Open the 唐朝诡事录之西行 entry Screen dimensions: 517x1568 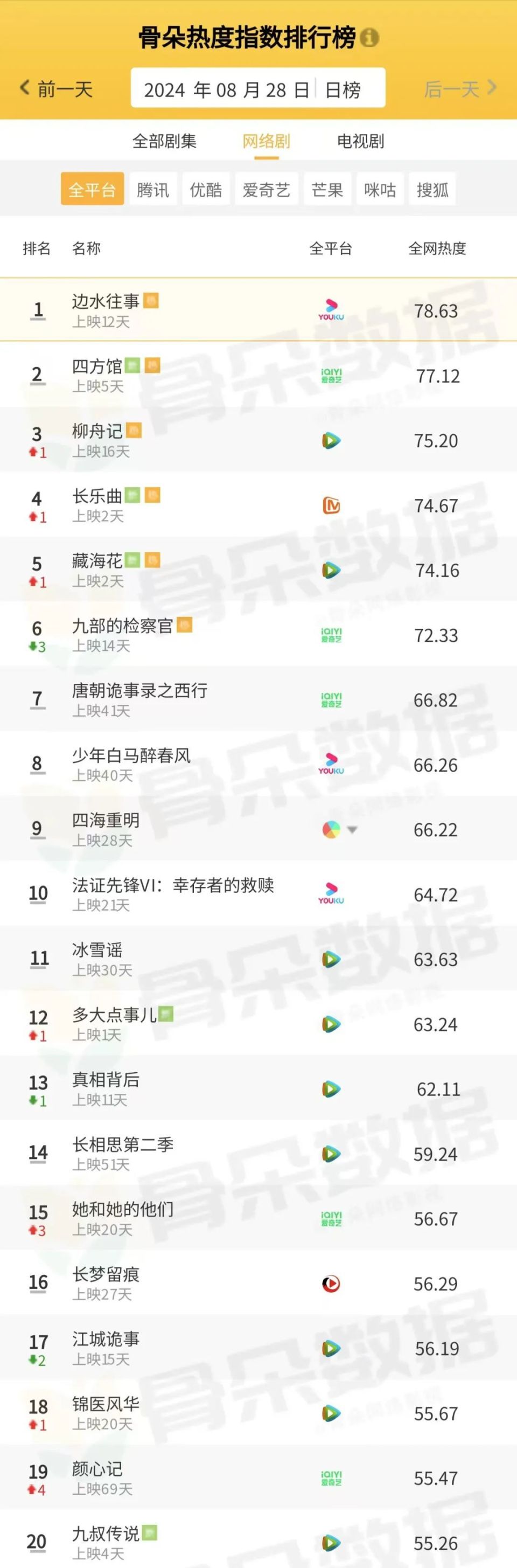[x=258, y=699]
